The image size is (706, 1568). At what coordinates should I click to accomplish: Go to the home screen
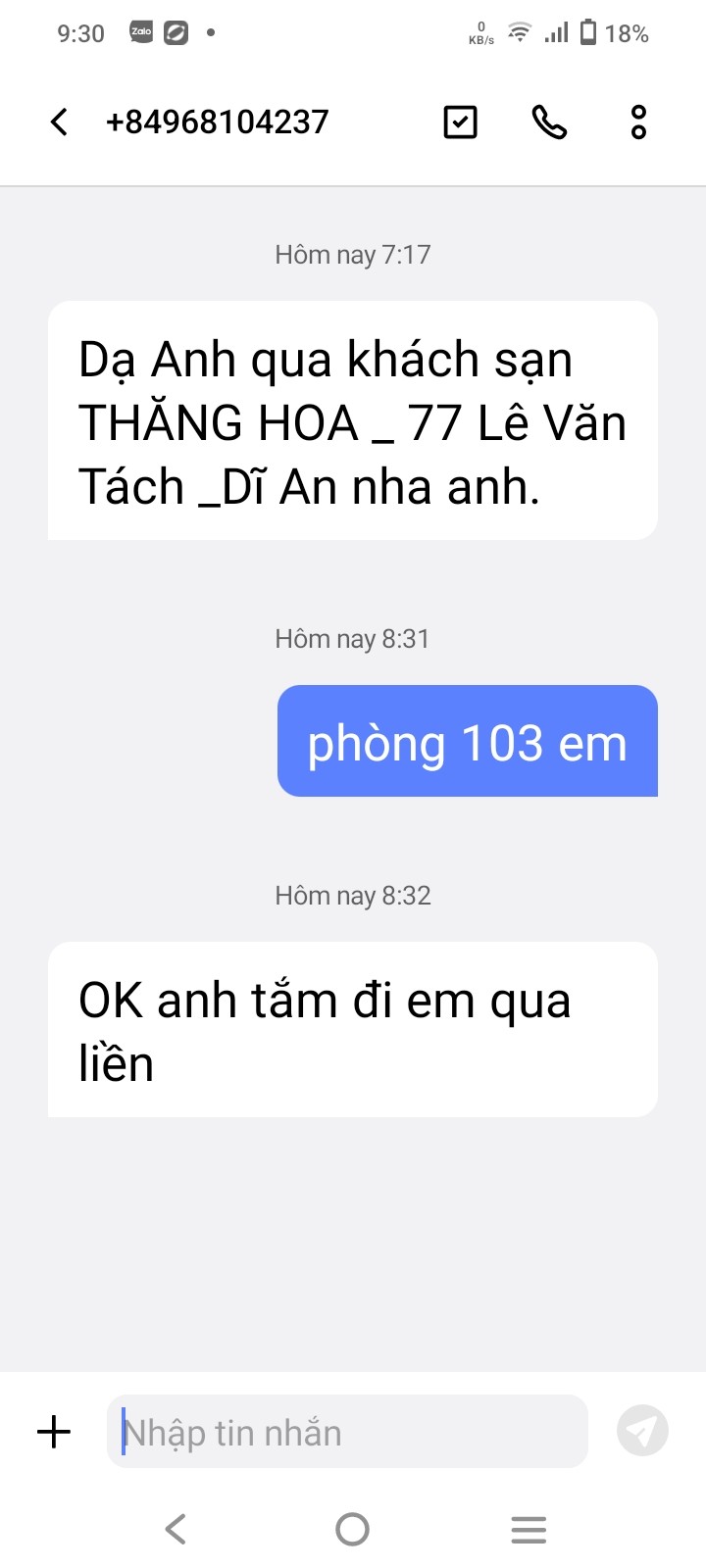pos(352,1529)
